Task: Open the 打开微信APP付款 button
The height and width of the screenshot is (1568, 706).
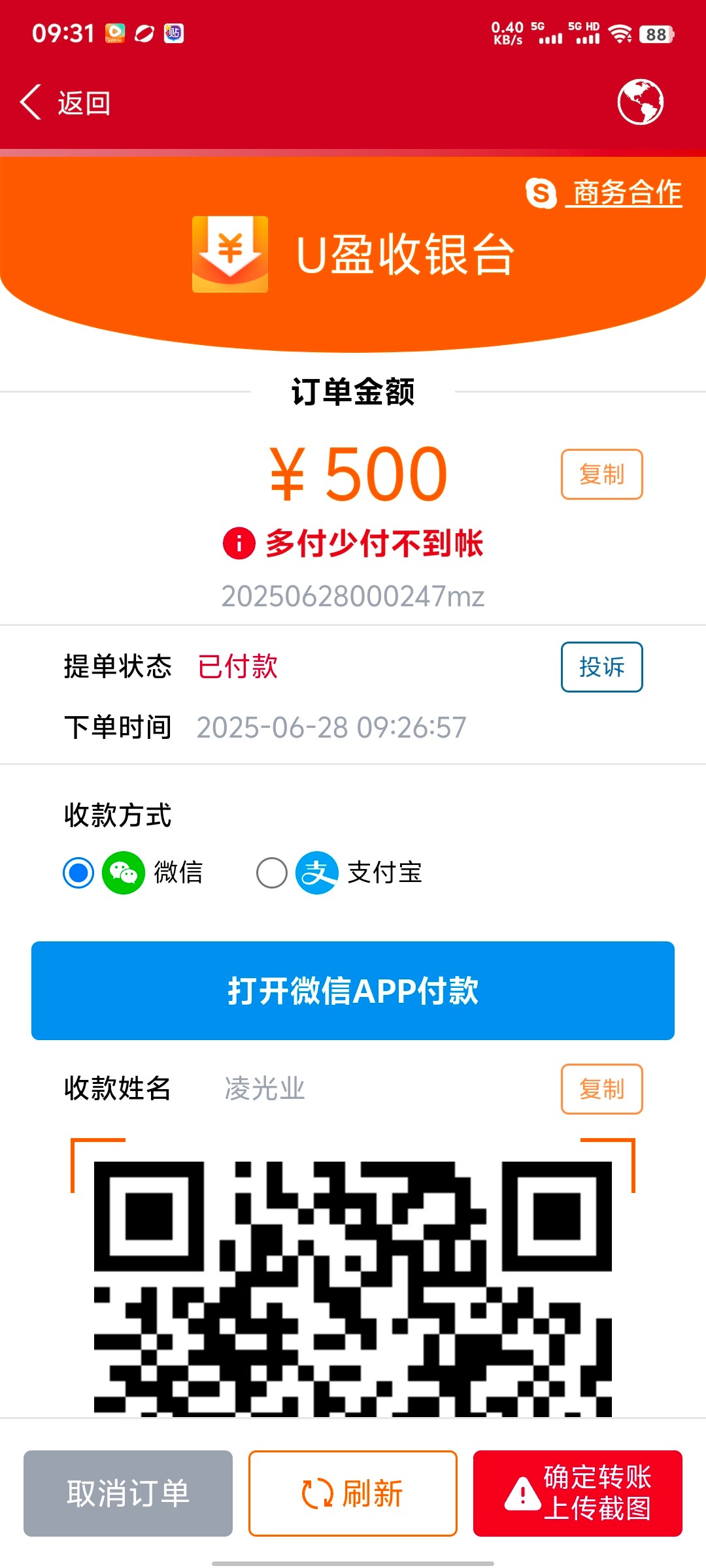Action: pyautogui.click(x=352, y=990)
